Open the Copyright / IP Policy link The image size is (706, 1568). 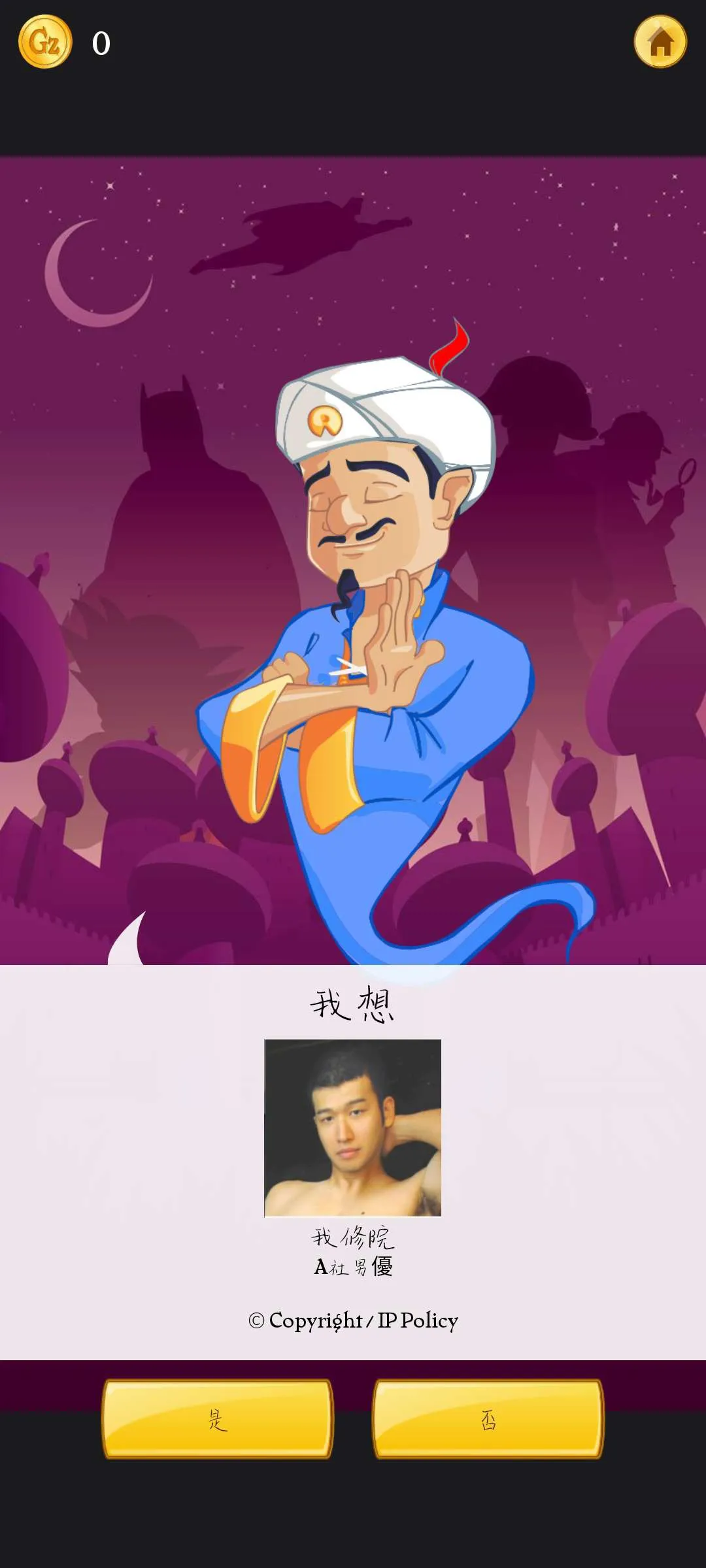pos(353,1320)
